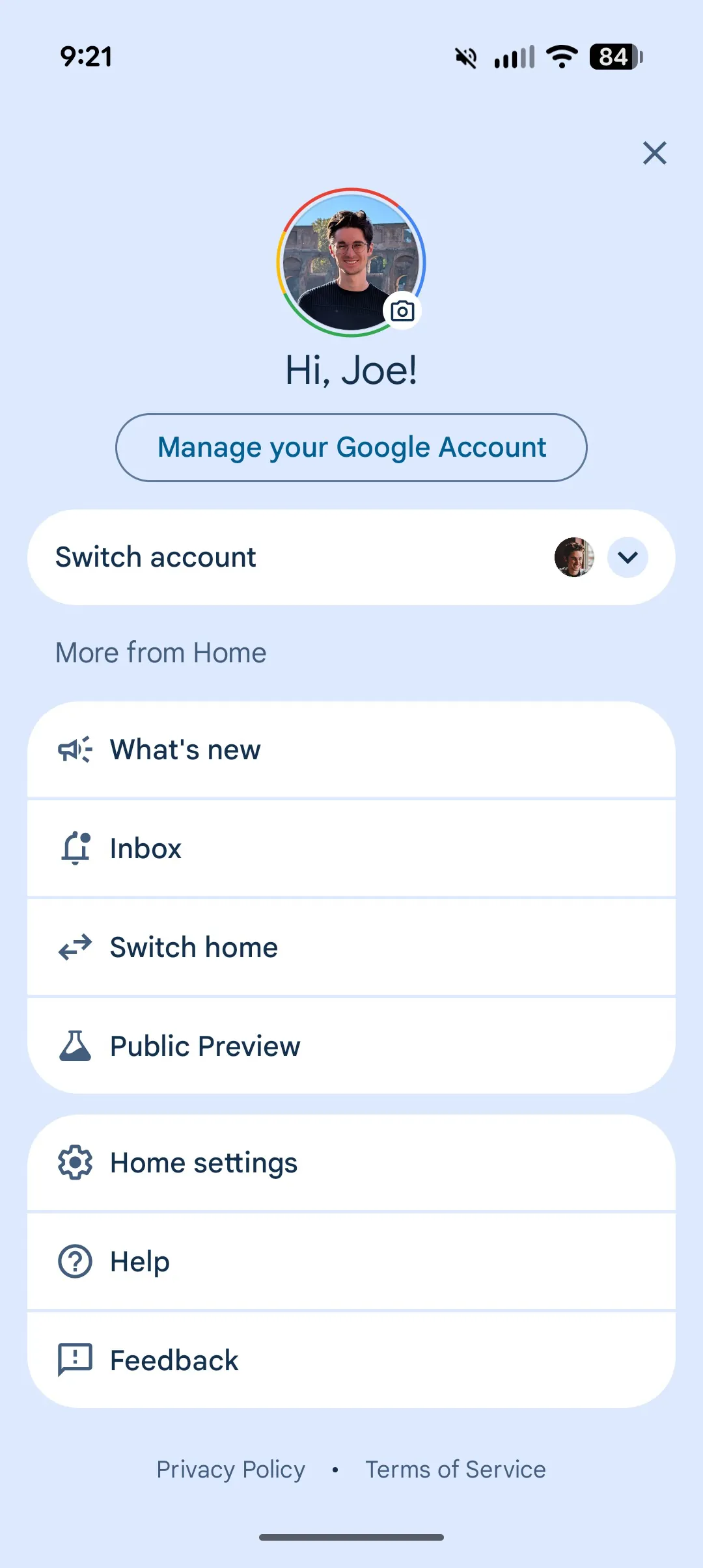Open Public Preview
This screenshot has height=1568, width=703.
351,1046
